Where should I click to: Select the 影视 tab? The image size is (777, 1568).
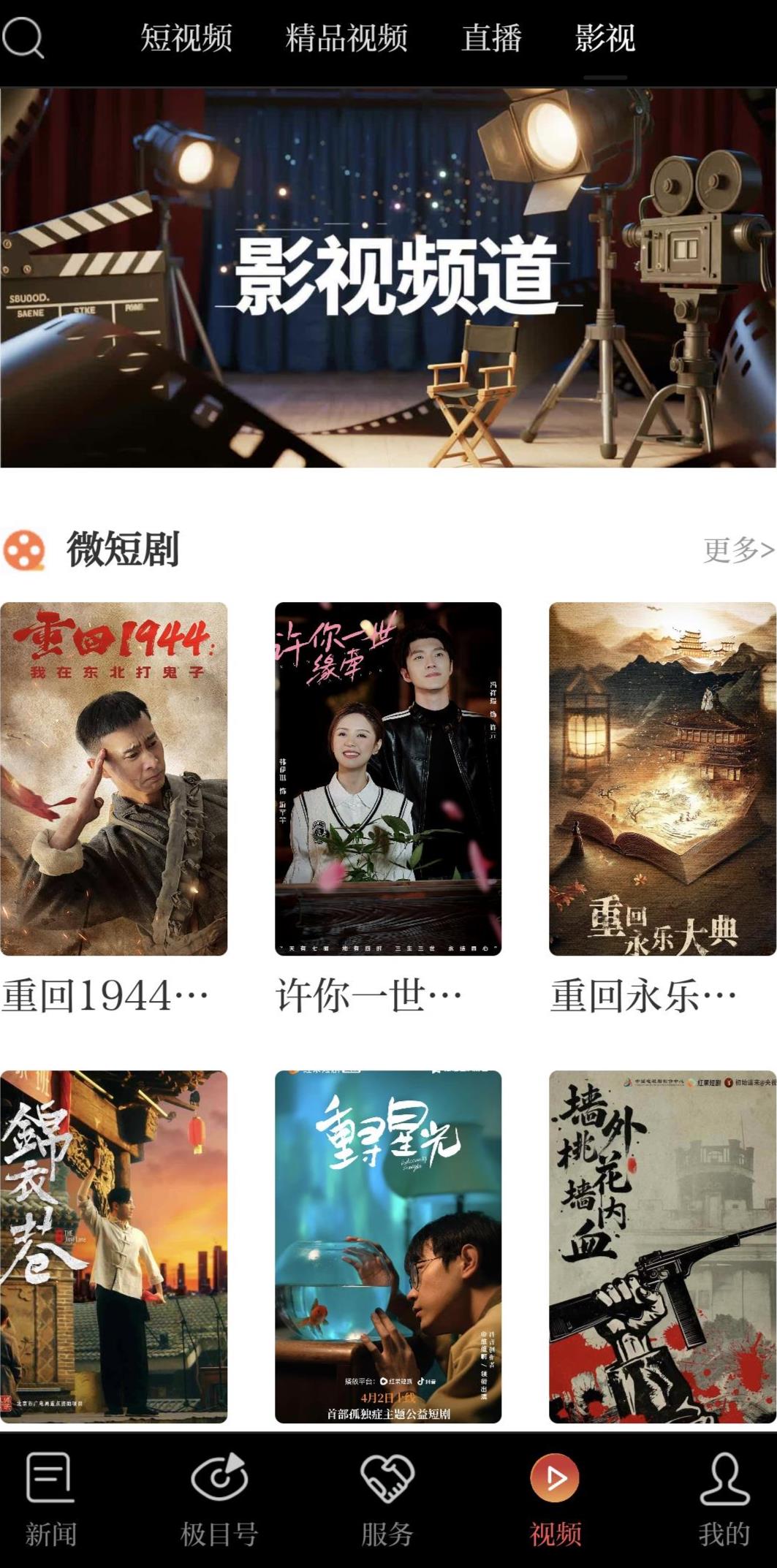pyautogui.click(x=604, y=38)
